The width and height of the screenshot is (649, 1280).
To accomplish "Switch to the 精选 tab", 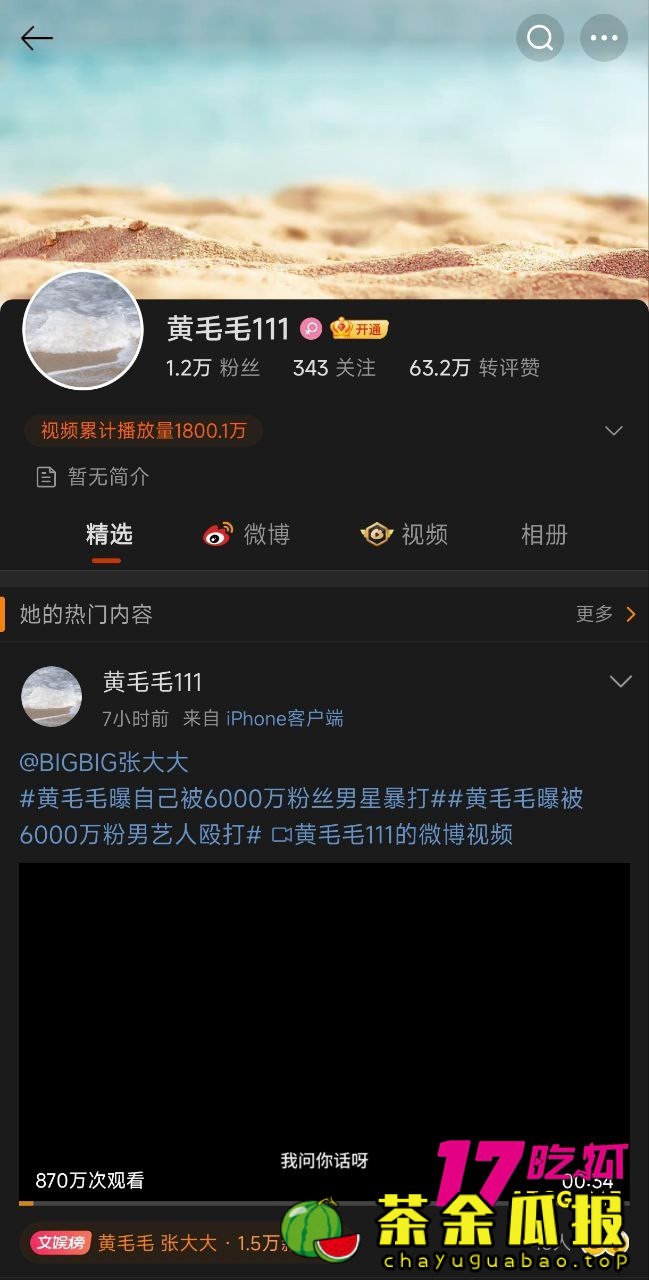I will pos(108,535).
